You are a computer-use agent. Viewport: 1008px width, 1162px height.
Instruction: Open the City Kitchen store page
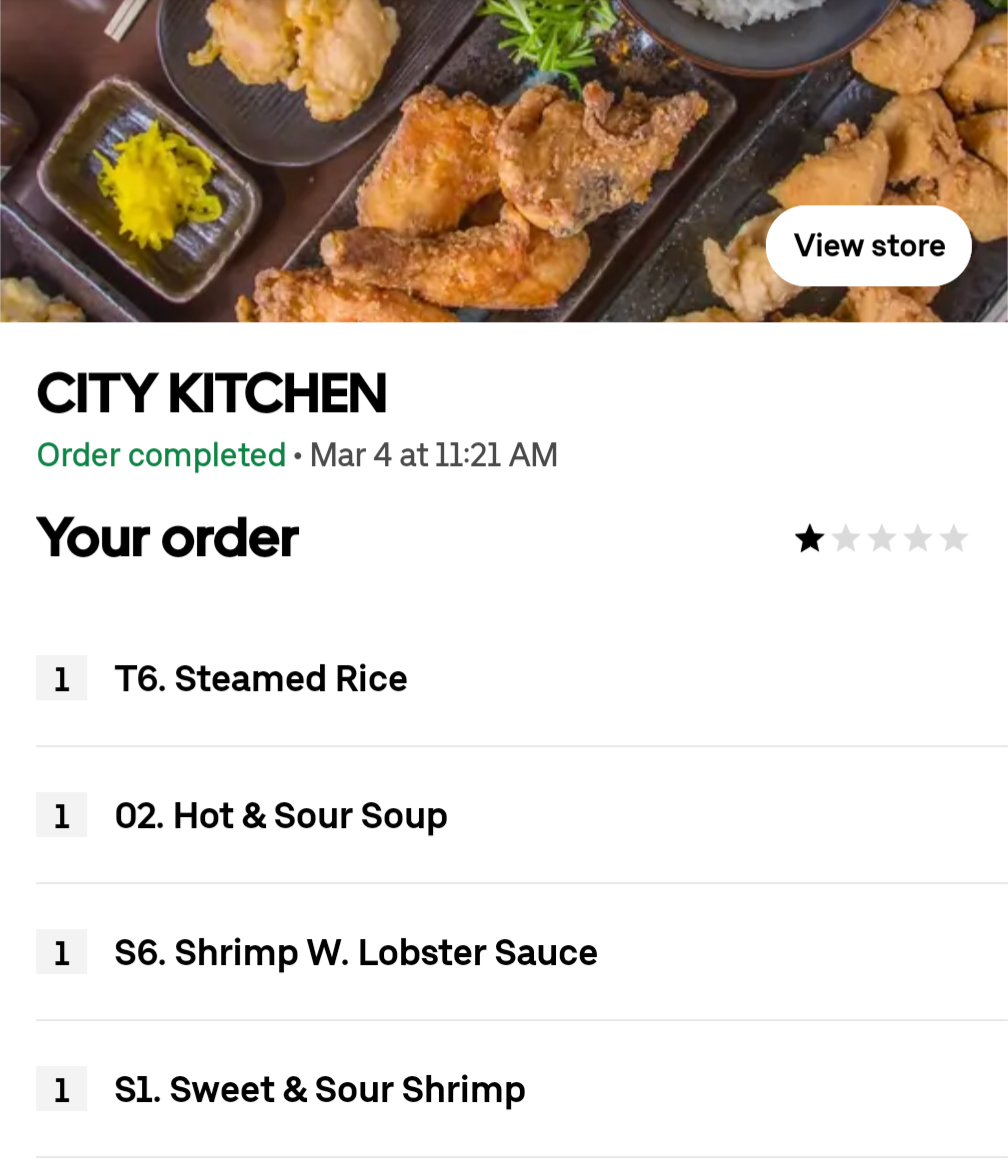(868, 246)
